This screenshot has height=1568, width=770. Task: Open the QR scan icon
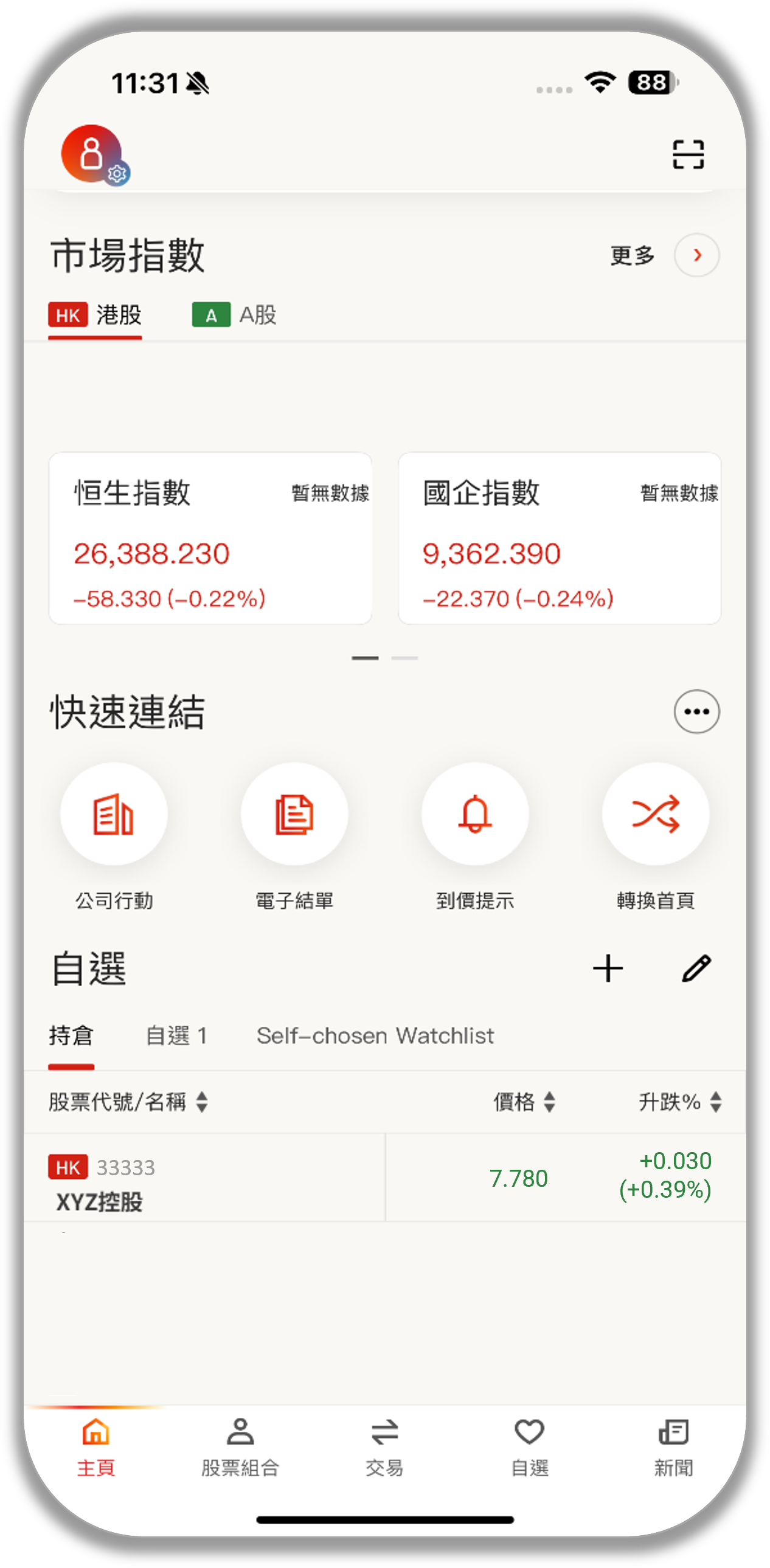[x=688, y=154]
